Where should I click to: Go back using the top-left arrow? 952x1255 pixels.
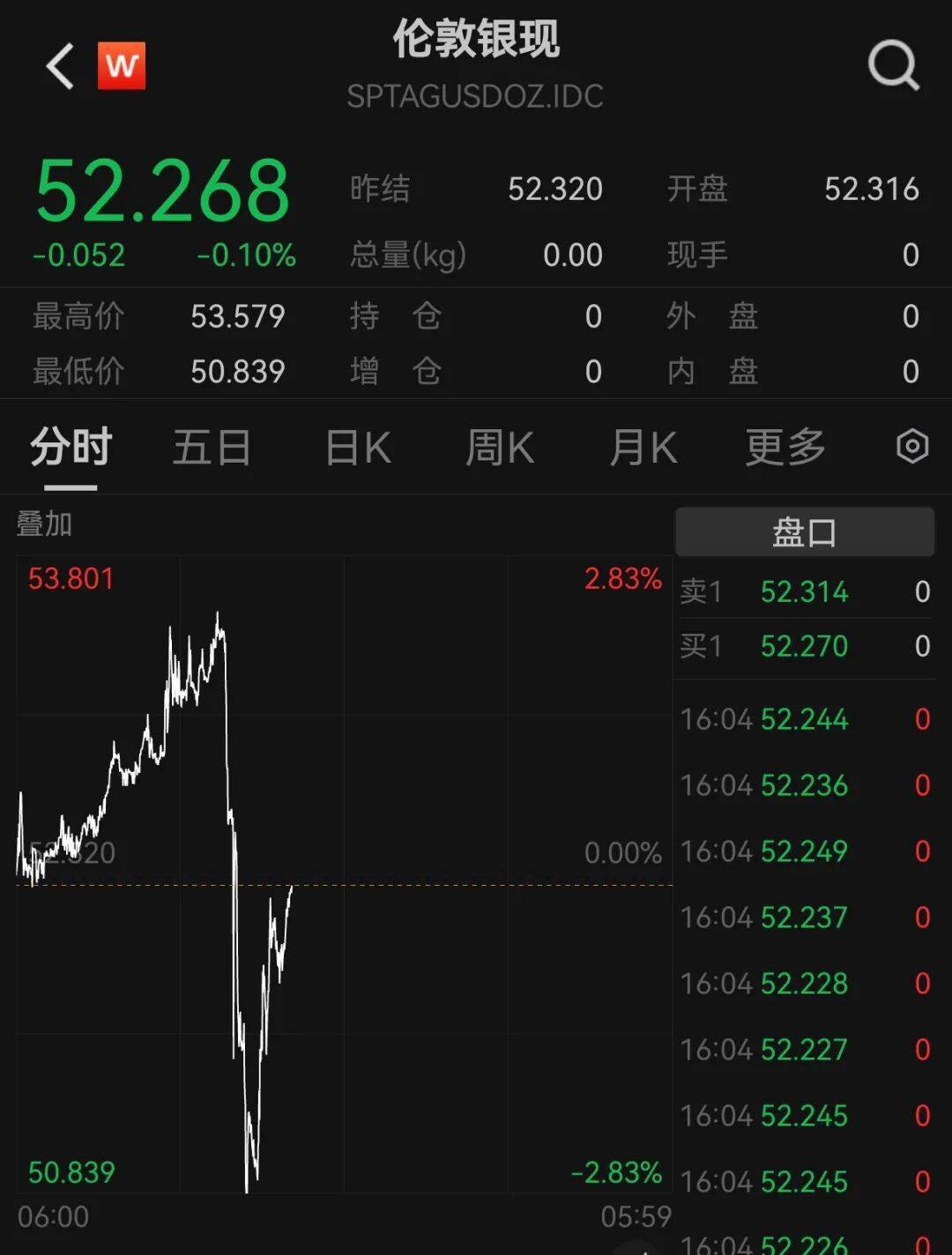60,66
